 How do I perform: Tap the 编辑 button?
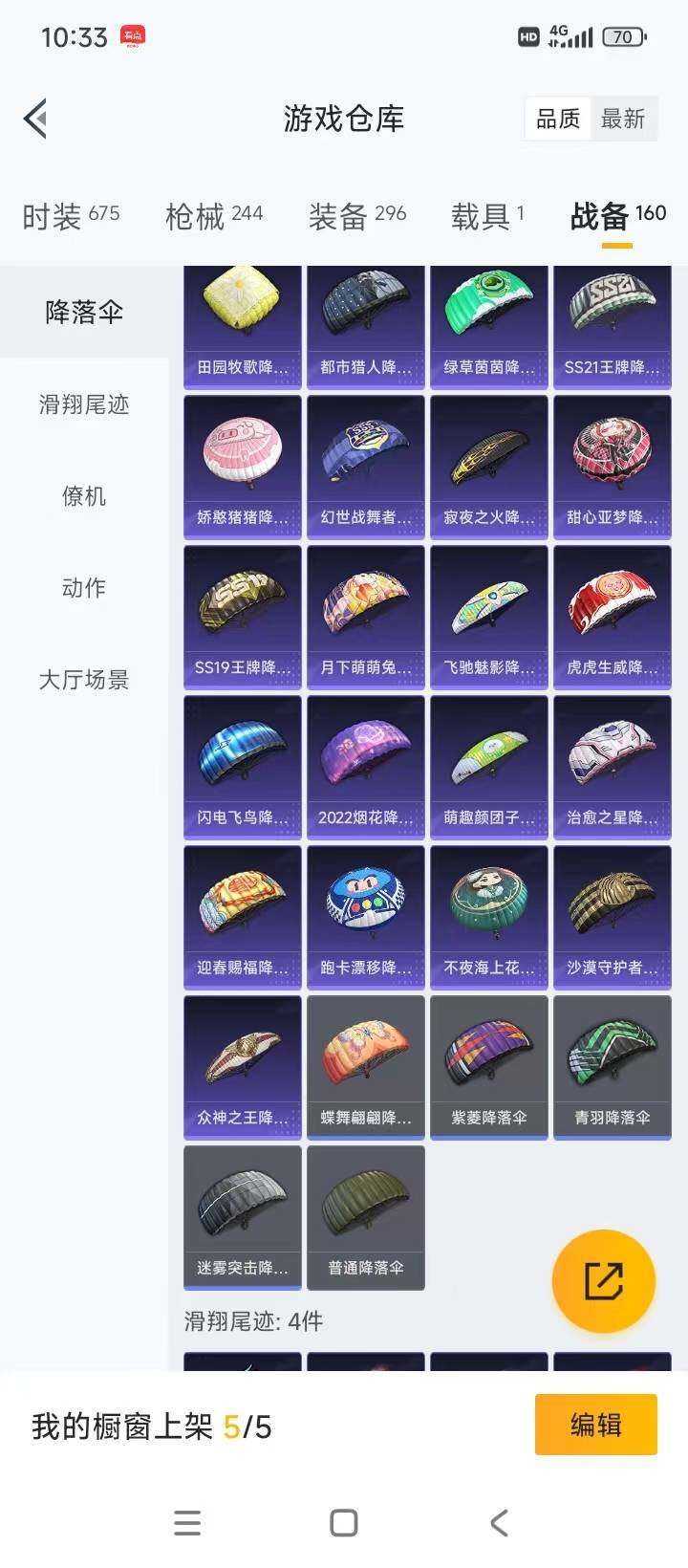[x=595, y=1425]
